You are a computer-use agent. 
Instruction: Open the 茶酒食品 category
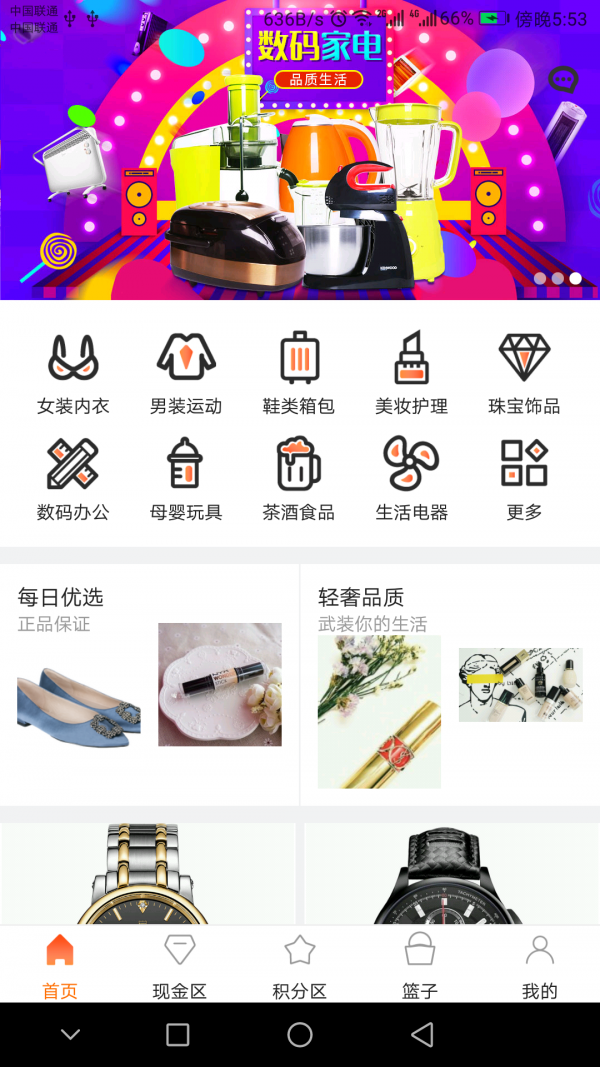pyautogui.click(x=299, y=479)
